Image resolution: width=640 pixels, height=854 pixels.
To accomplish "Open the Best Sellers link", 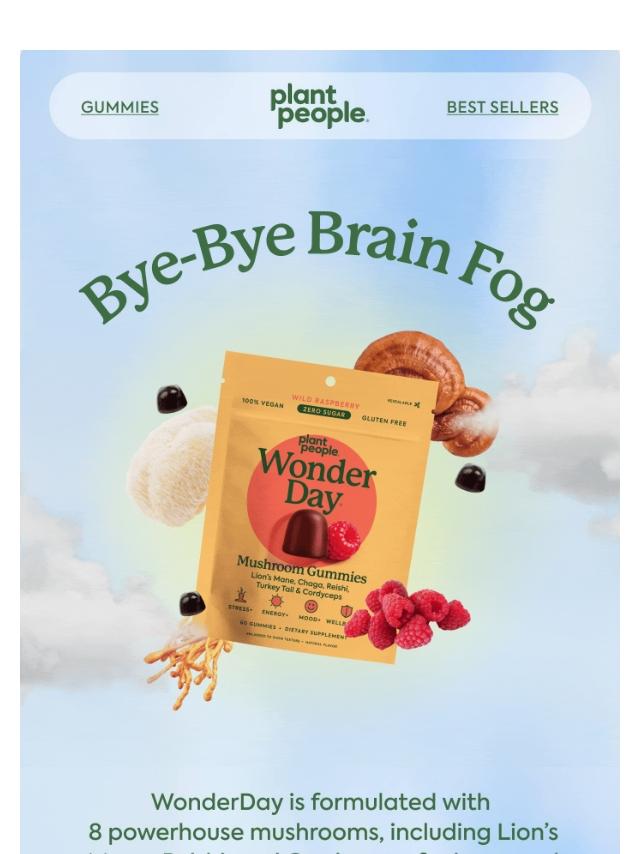I will click(502, 107).
